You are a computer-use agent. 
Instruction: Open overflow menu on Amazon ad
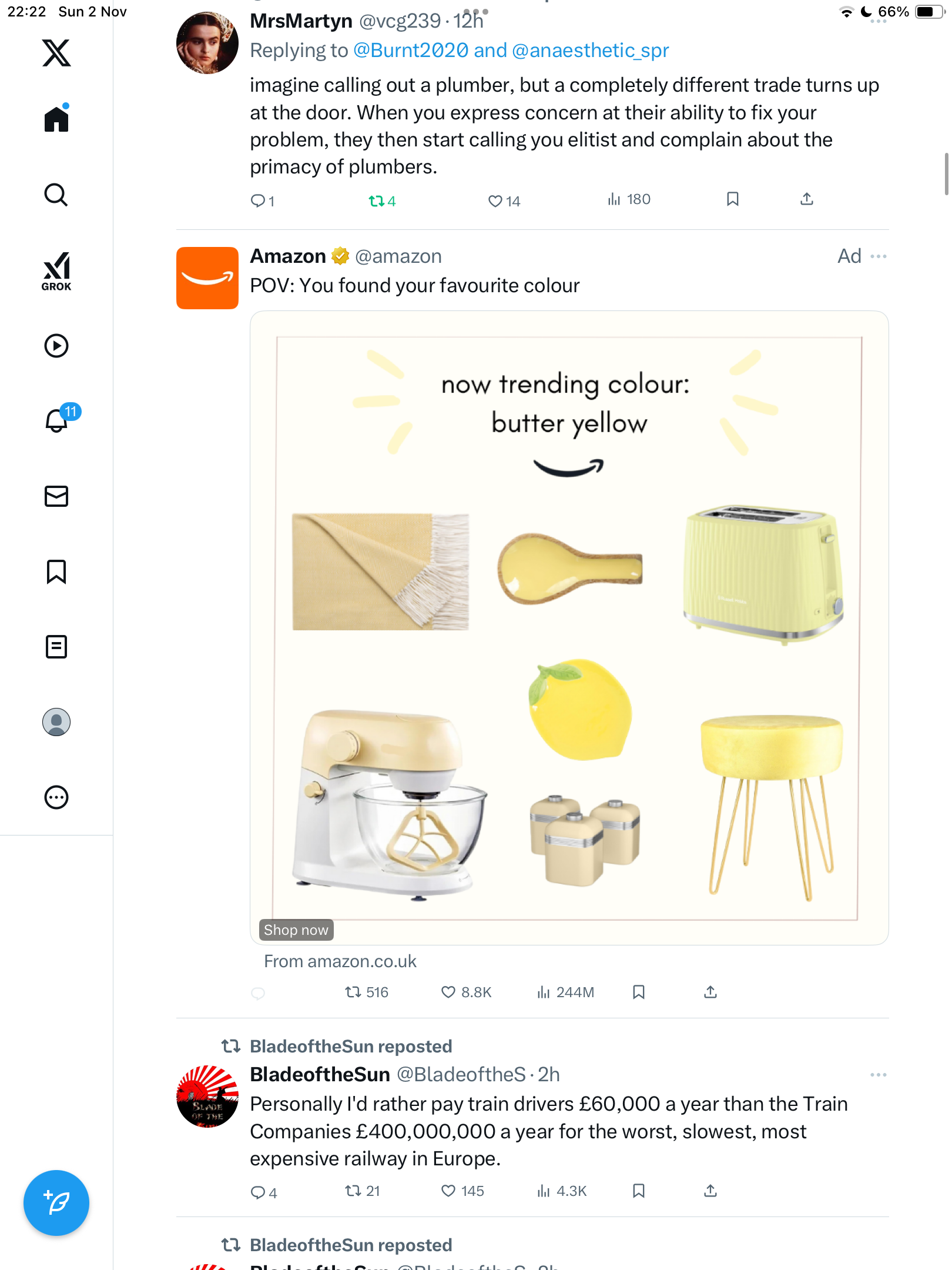click(x=878, y=256)
